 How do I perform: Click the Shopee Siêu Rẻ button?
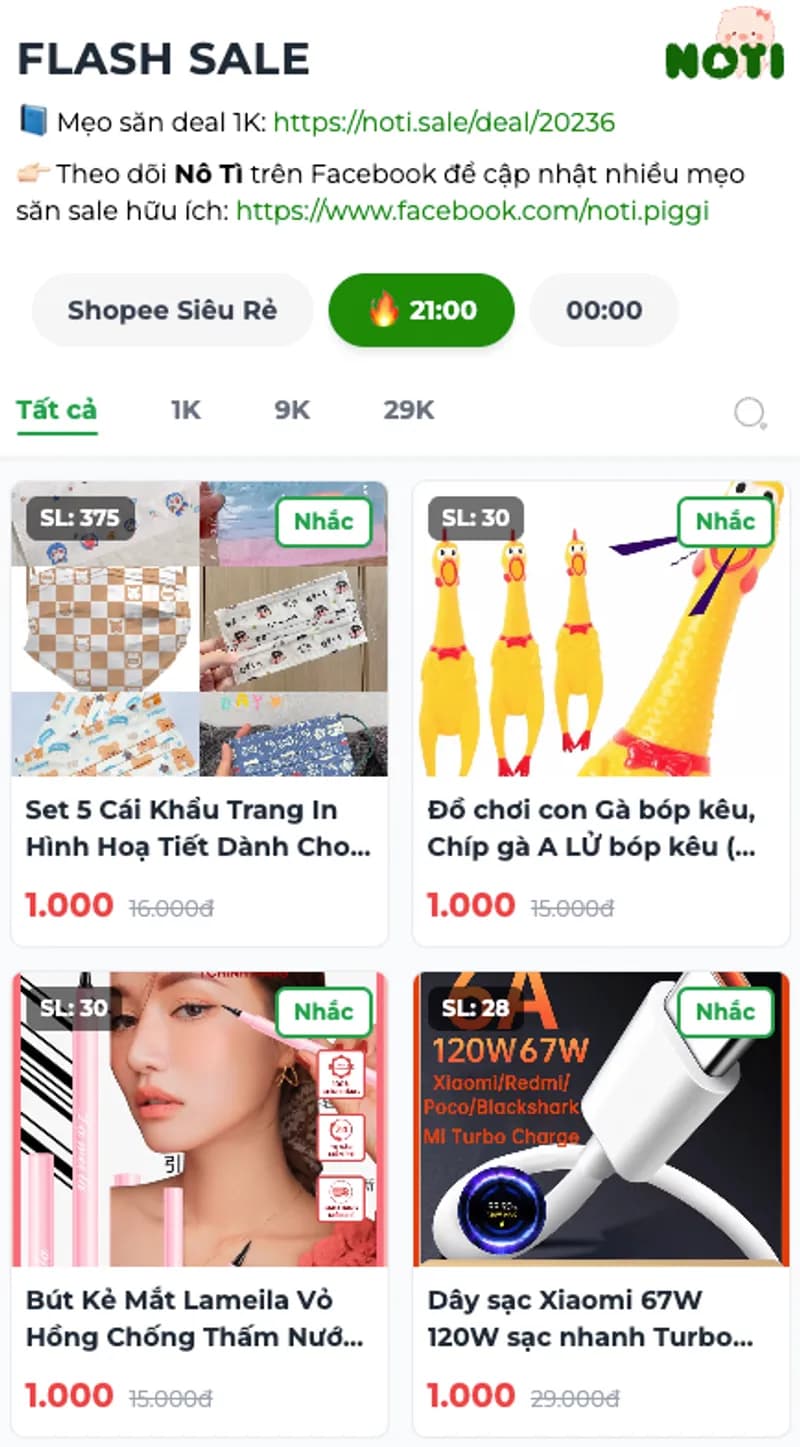pyautogui.click(x=171, y=310)
